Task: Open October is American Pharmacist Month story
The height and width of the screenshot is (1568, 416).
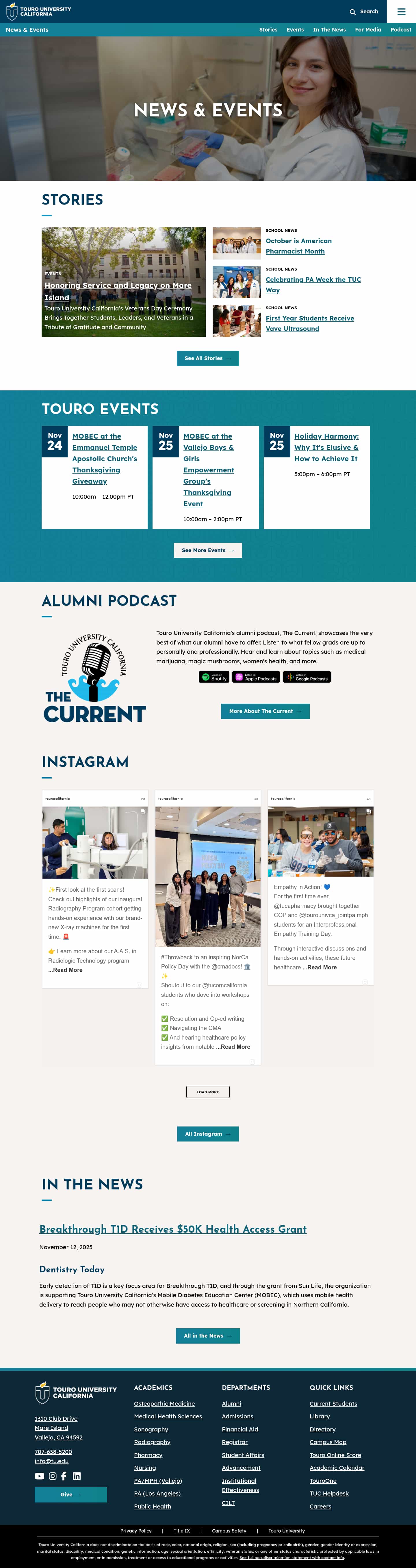Action: tap(298, 246)
